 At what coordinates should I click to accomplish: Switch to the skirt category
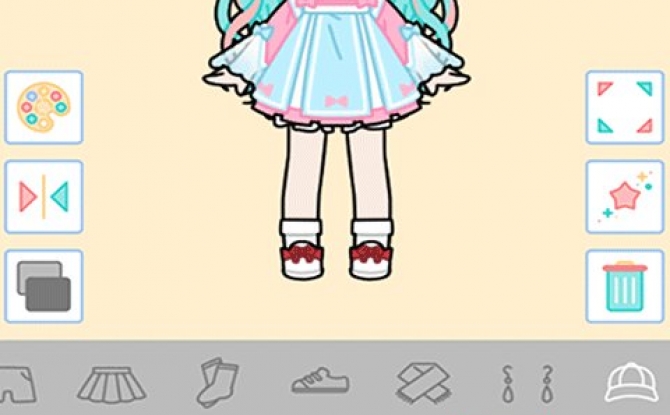click(x=111, y=382)
